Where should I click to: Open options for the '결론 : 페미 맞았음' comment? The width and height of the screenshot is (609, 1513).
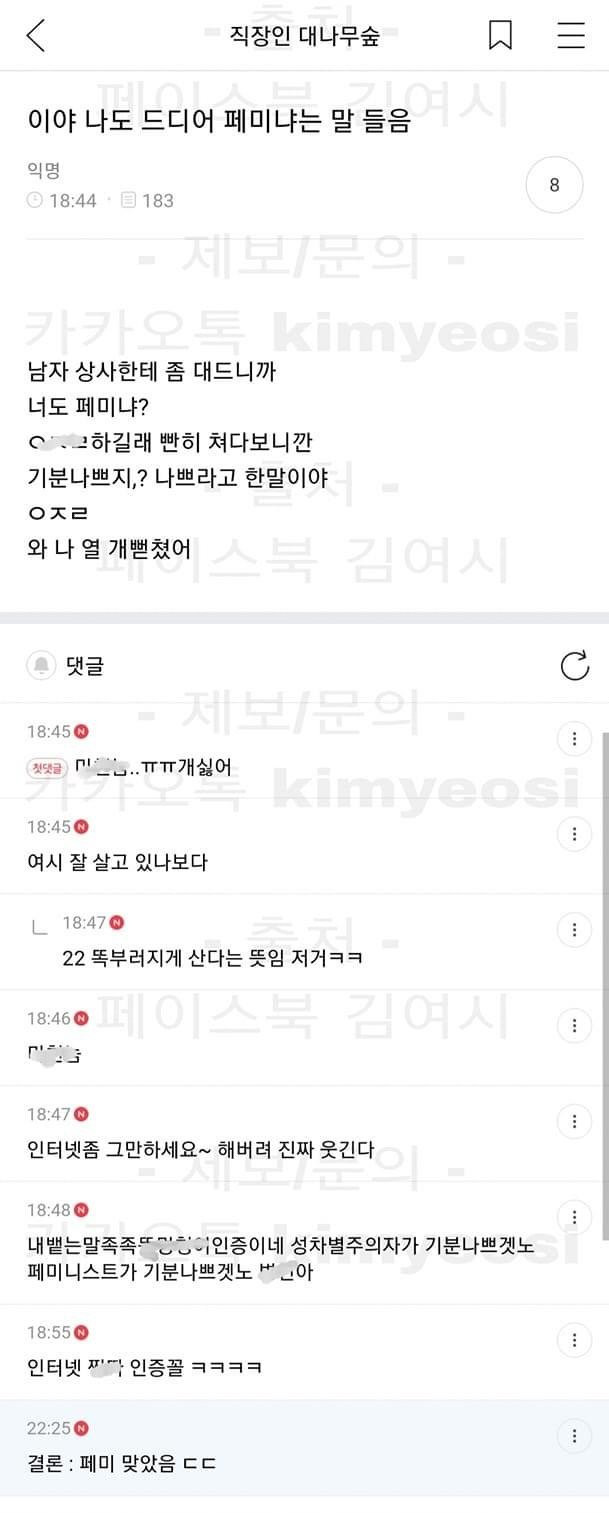coord(574,1436)
